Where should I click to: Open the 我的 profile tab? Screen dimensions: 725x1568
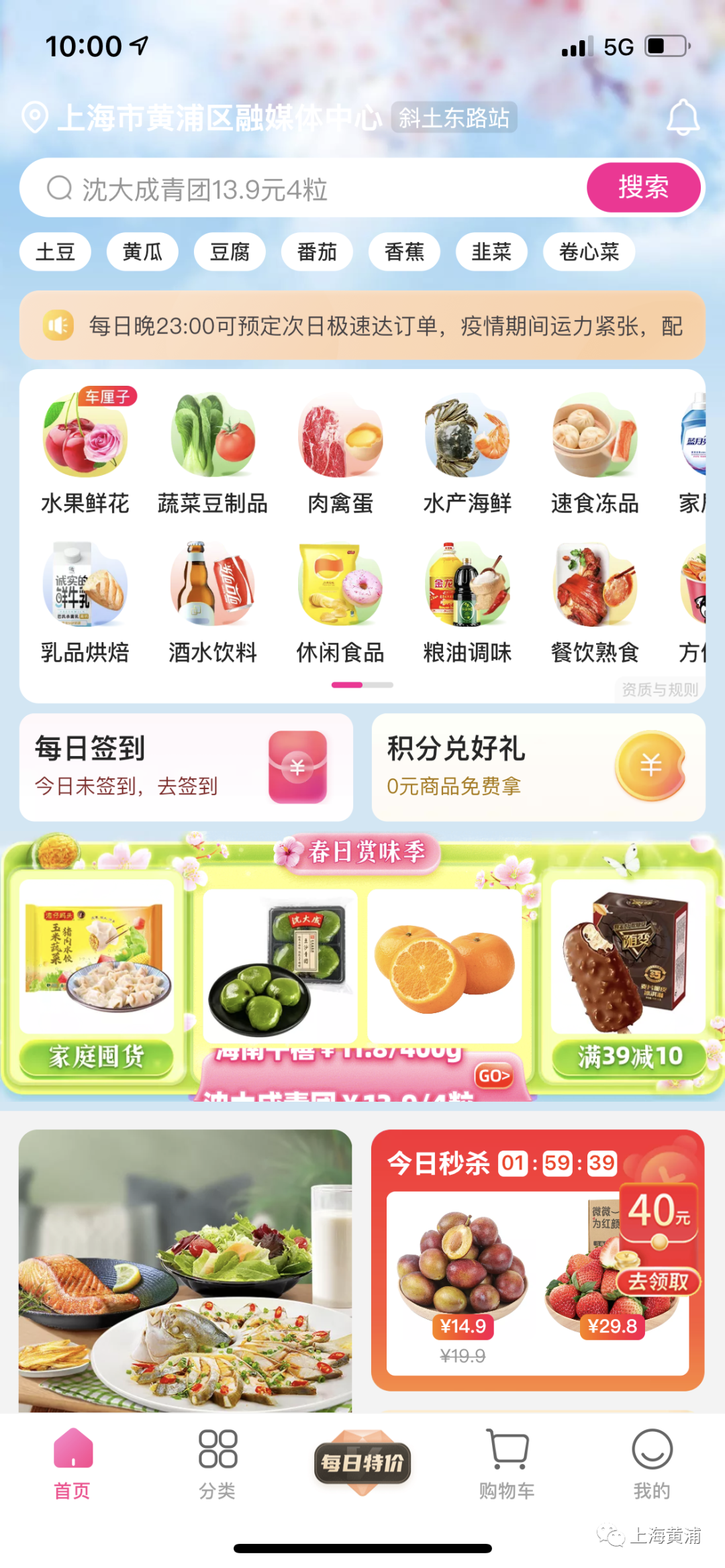click(x=652, y=1464)
